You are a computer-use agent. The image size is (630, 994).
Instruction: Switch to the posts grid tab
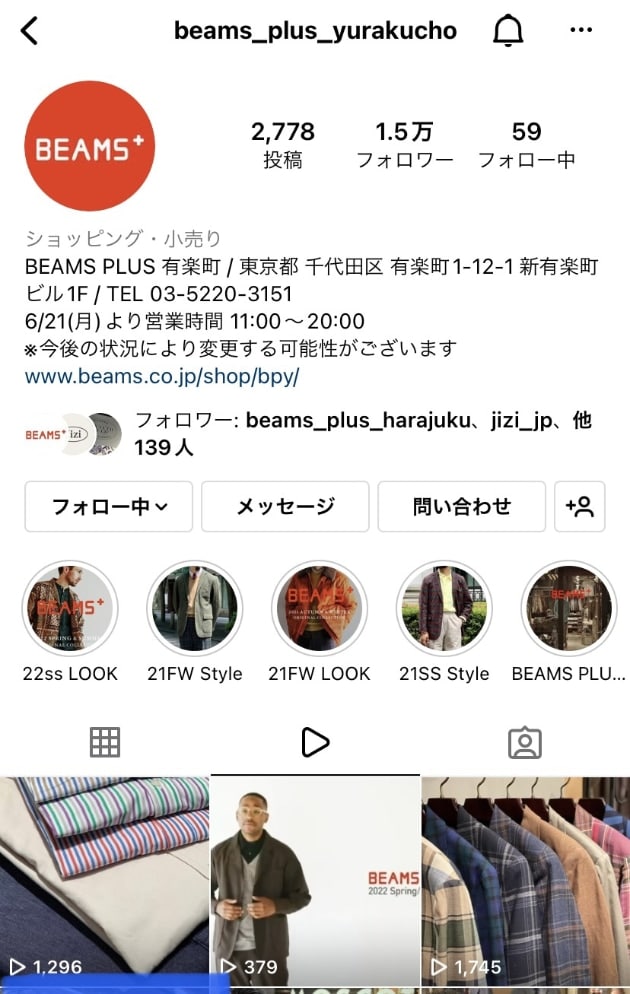click(105, 742)
